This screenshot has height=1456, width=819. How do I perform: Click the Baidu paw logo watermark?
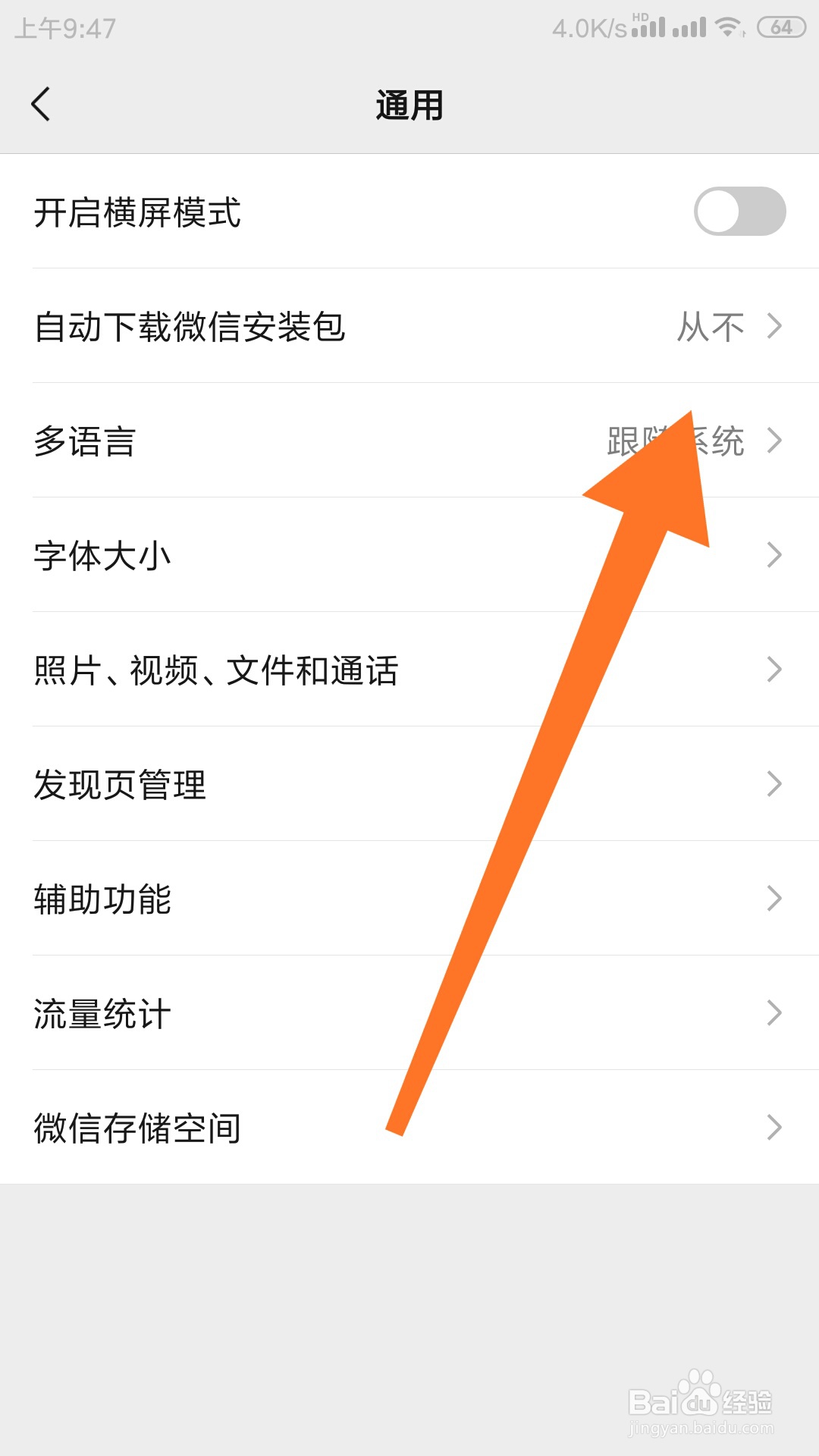[698, 1395]
